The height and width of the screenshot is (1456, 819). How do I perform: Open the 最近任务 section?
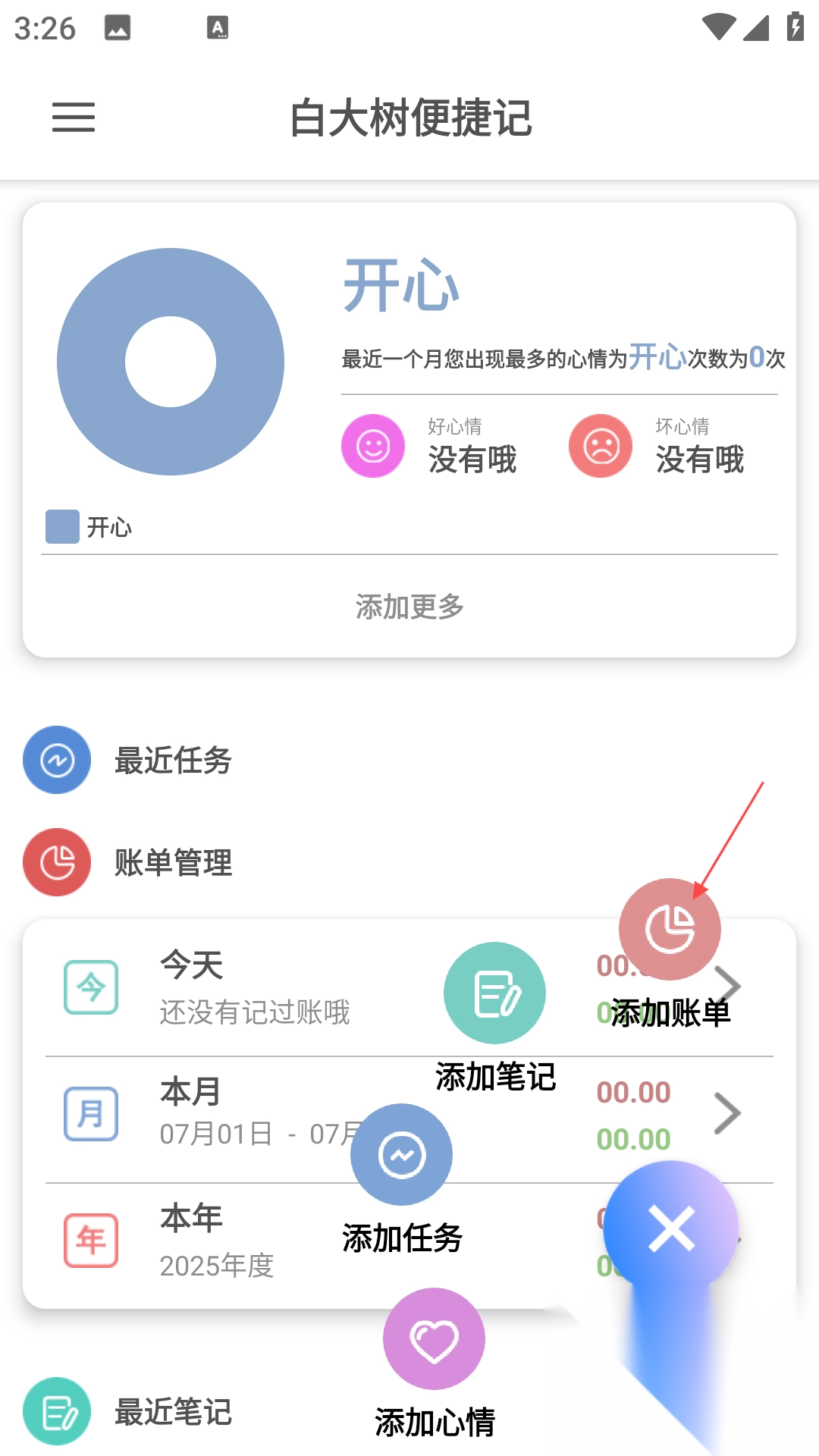(x=173, y=760)
